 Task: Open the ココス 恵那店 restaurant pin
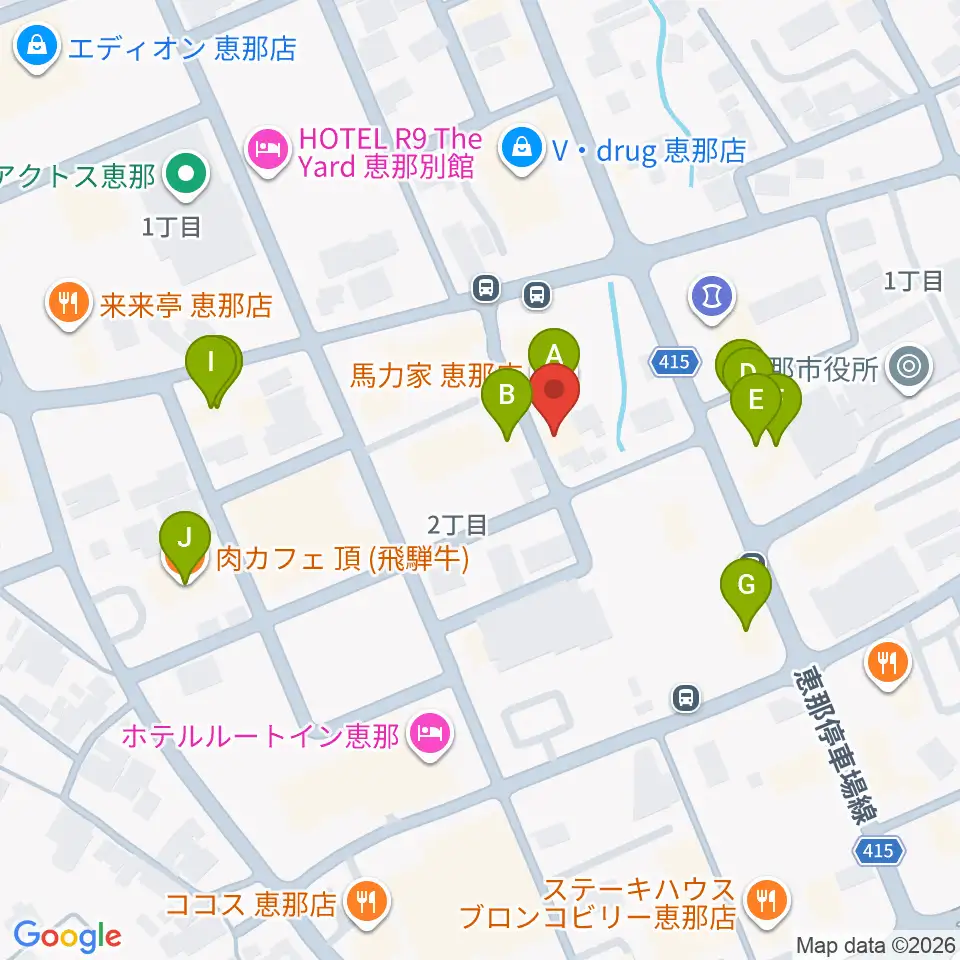[x=367, y=901]
